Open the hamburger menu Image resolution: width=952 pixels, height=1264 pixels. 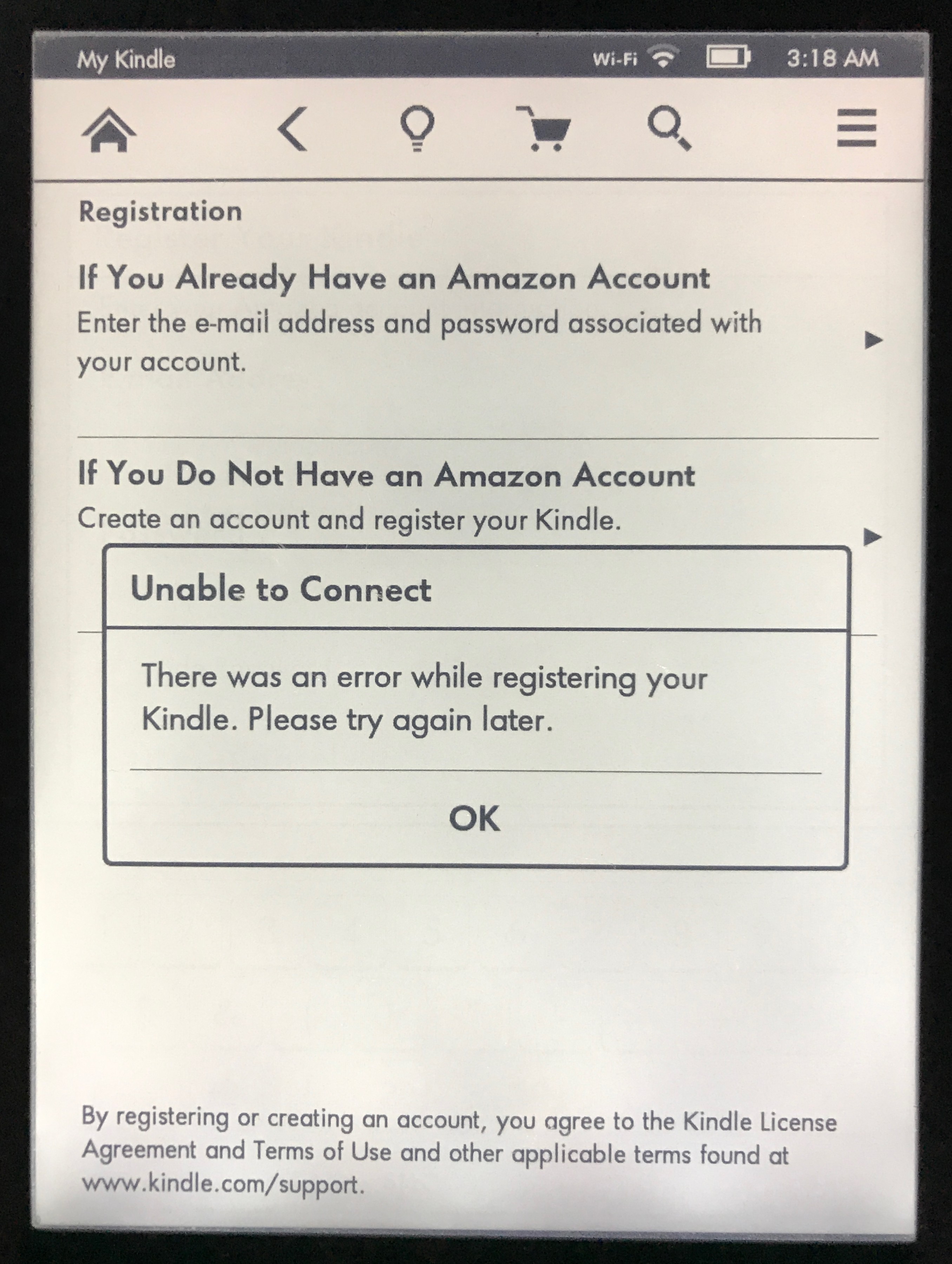856,128
